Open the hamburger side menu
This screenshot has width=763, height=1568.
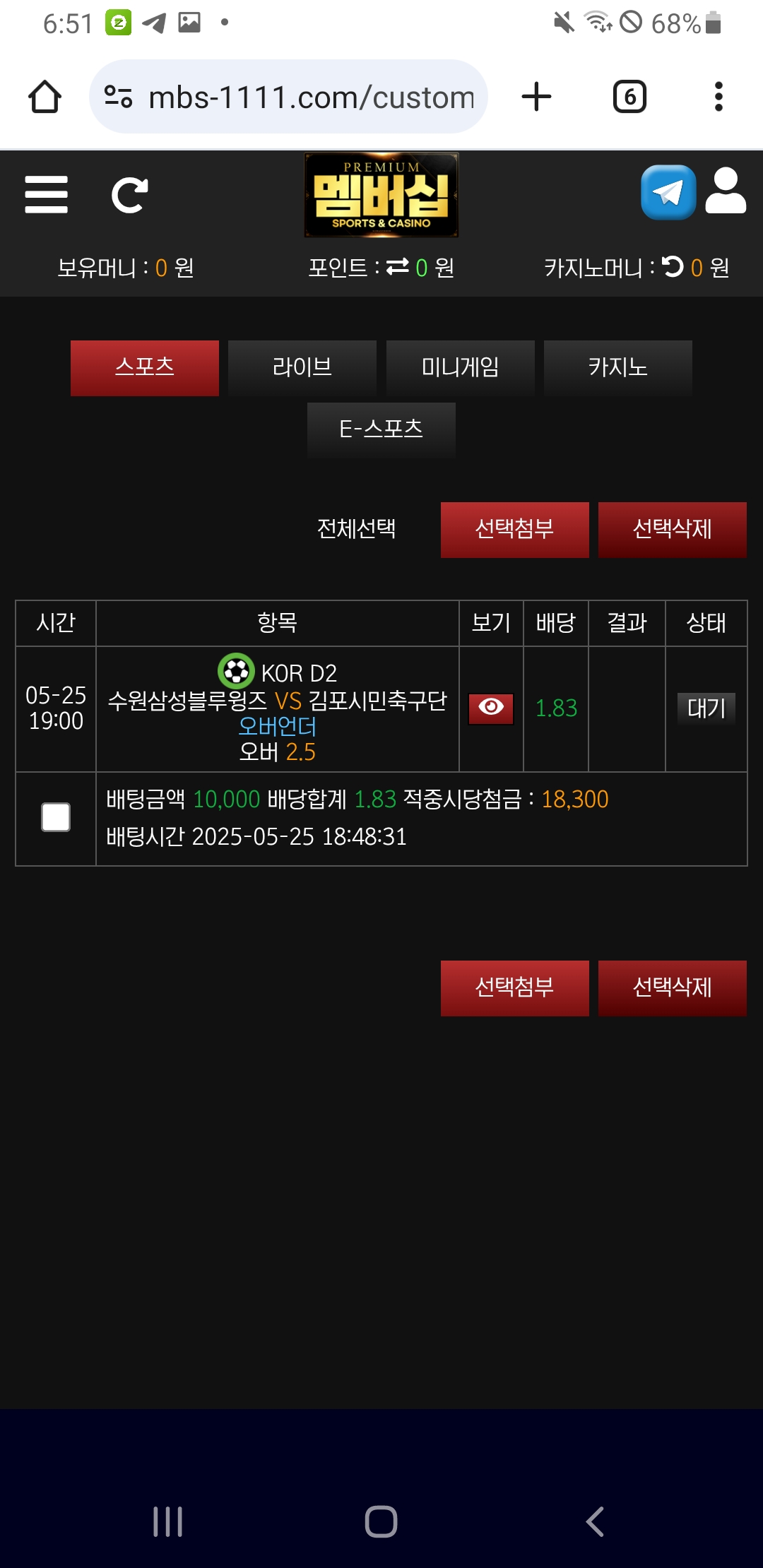click(47, 195)
